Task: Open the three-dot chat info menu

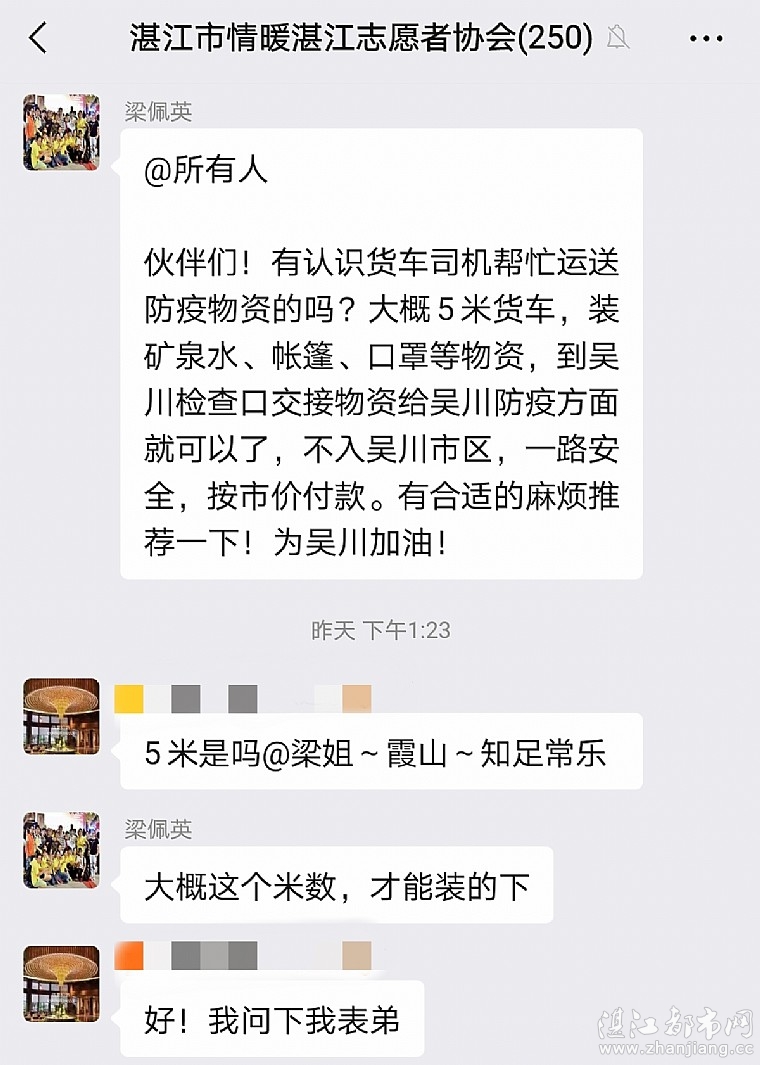Action: [706, 39]
